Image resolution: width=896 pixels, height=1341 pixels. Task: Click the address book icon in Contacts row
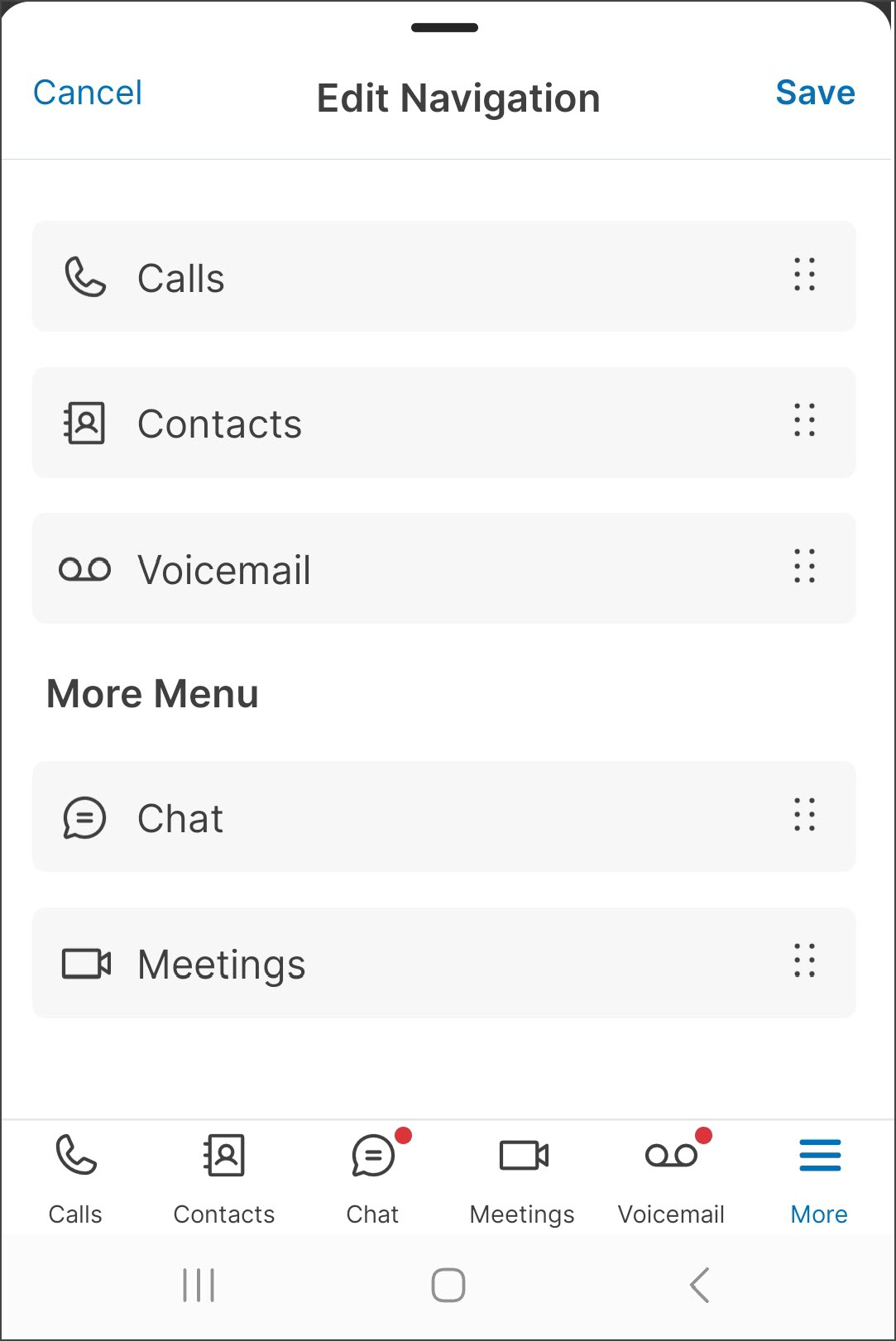(83, 423)
